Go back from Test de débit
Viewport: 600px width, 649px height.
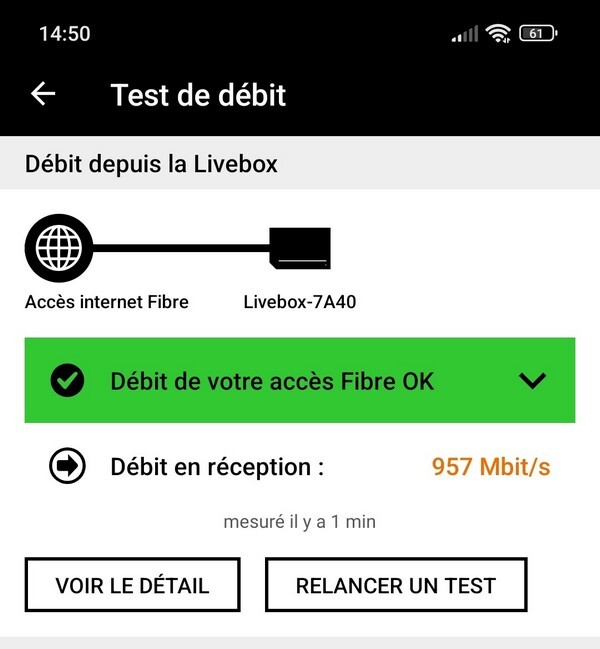click(43, 94)
